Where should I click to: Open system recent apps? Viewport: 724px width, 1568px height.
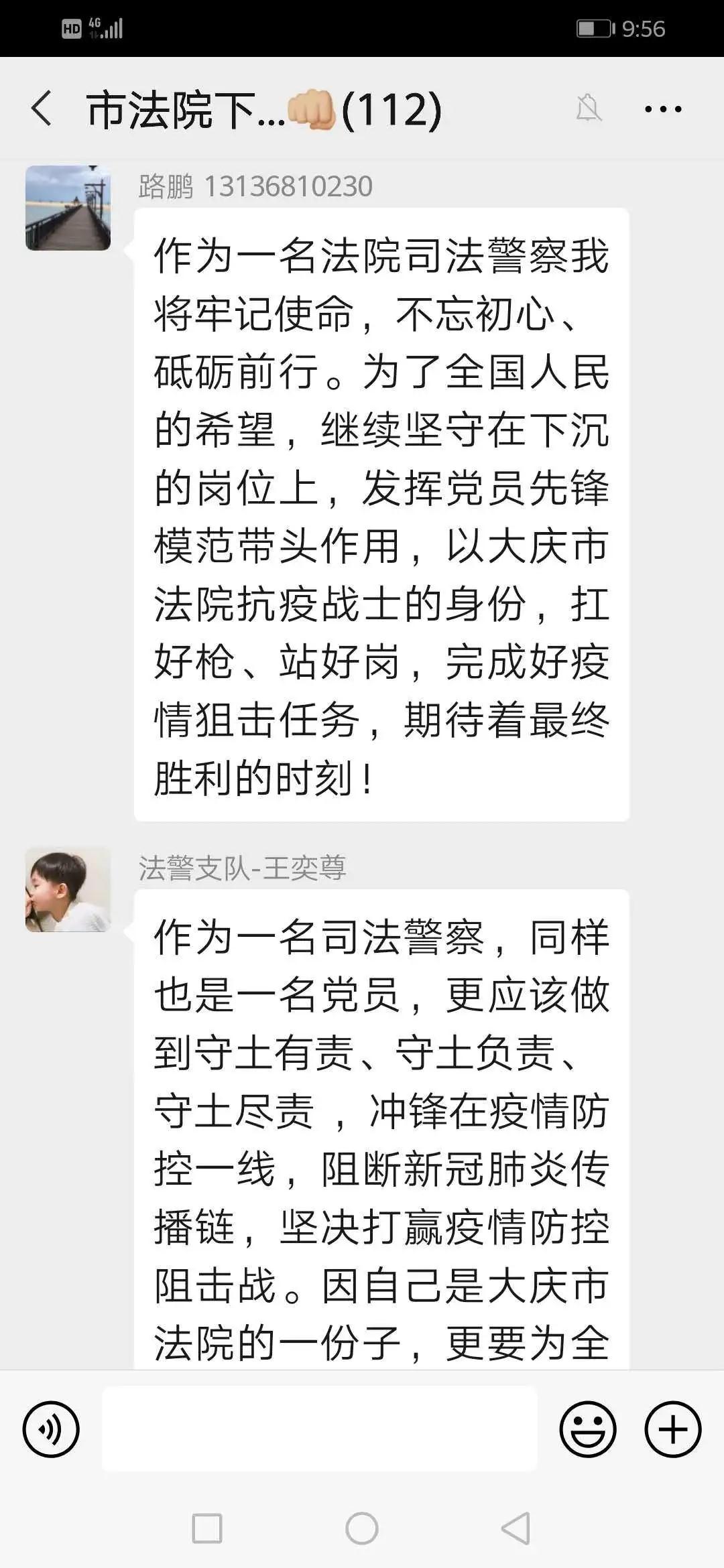(x=207, y=1528)
